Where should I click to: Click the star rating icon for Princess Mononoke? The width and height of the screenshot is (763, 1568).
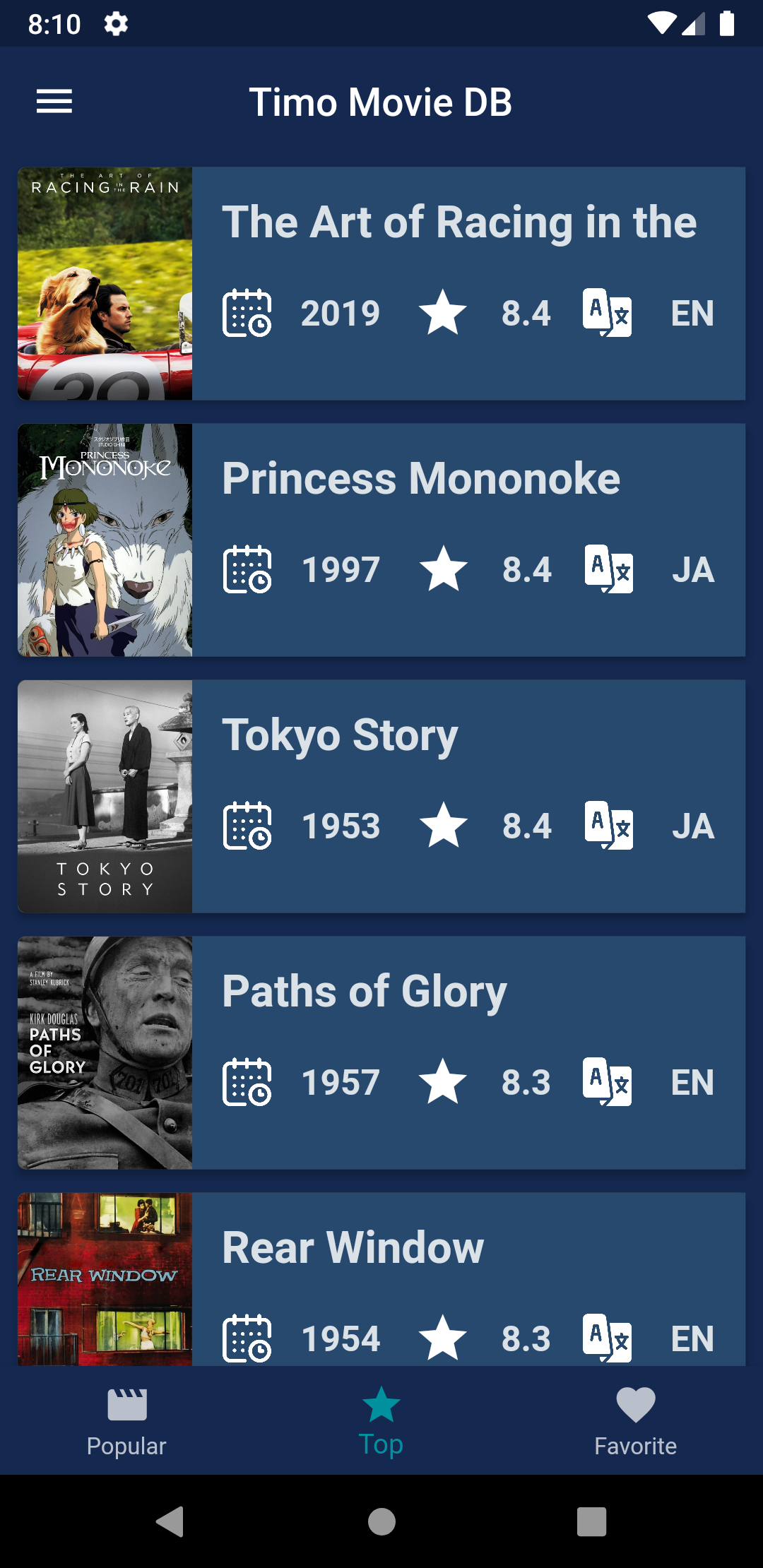(x=444, y=569)
